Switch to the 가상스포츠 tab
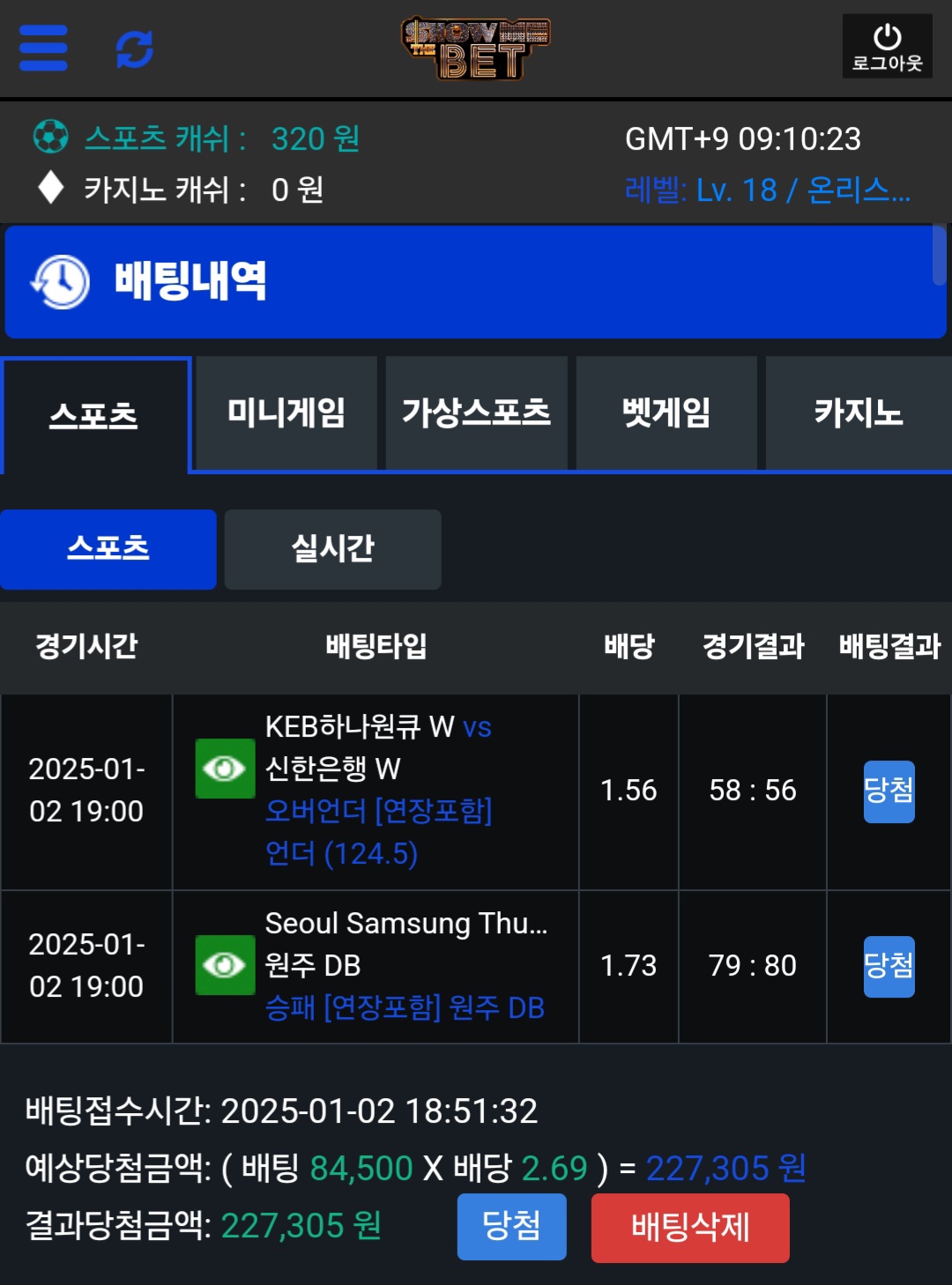This screenshot has height=1285, width=952. click(x=476, y=412)
